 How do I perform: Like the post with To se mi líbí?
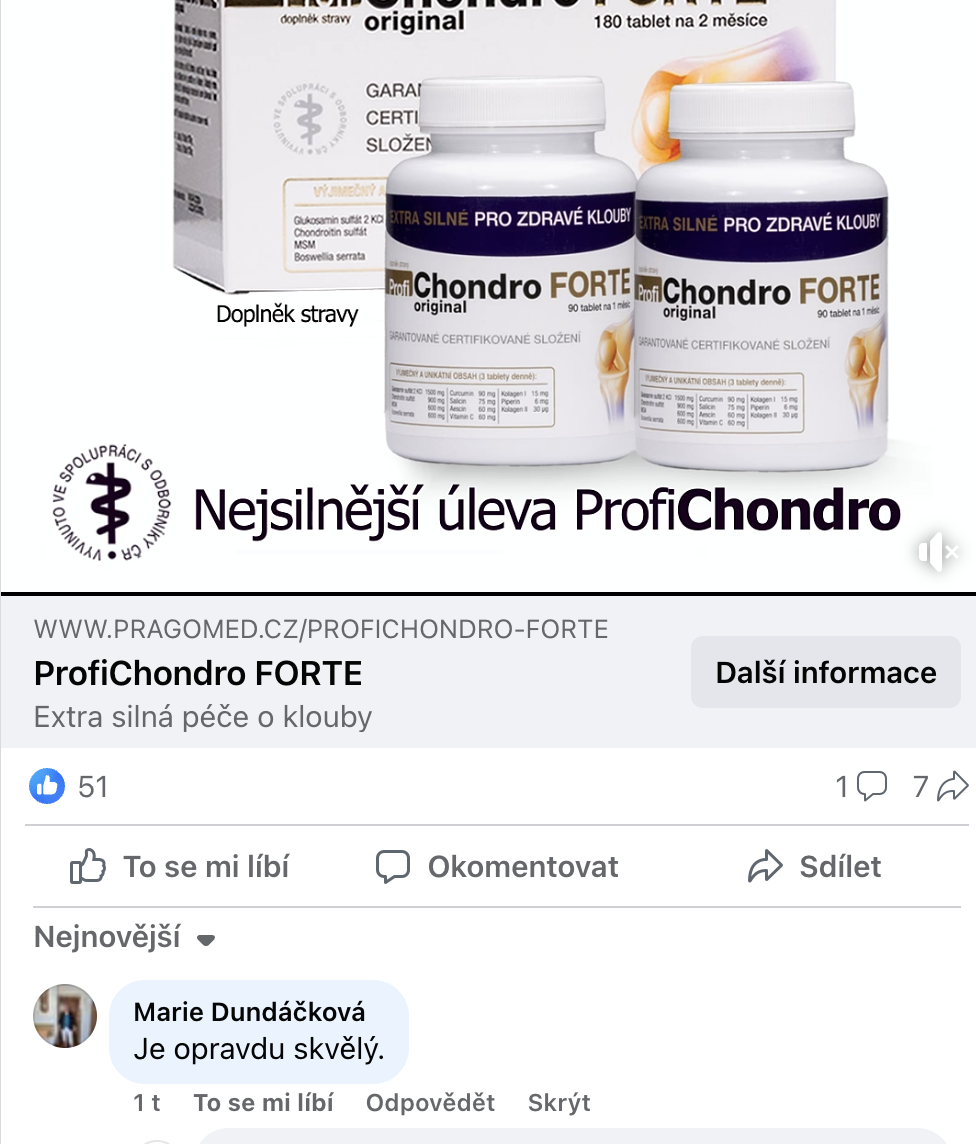pyautogui.click(x=180, y=866)
